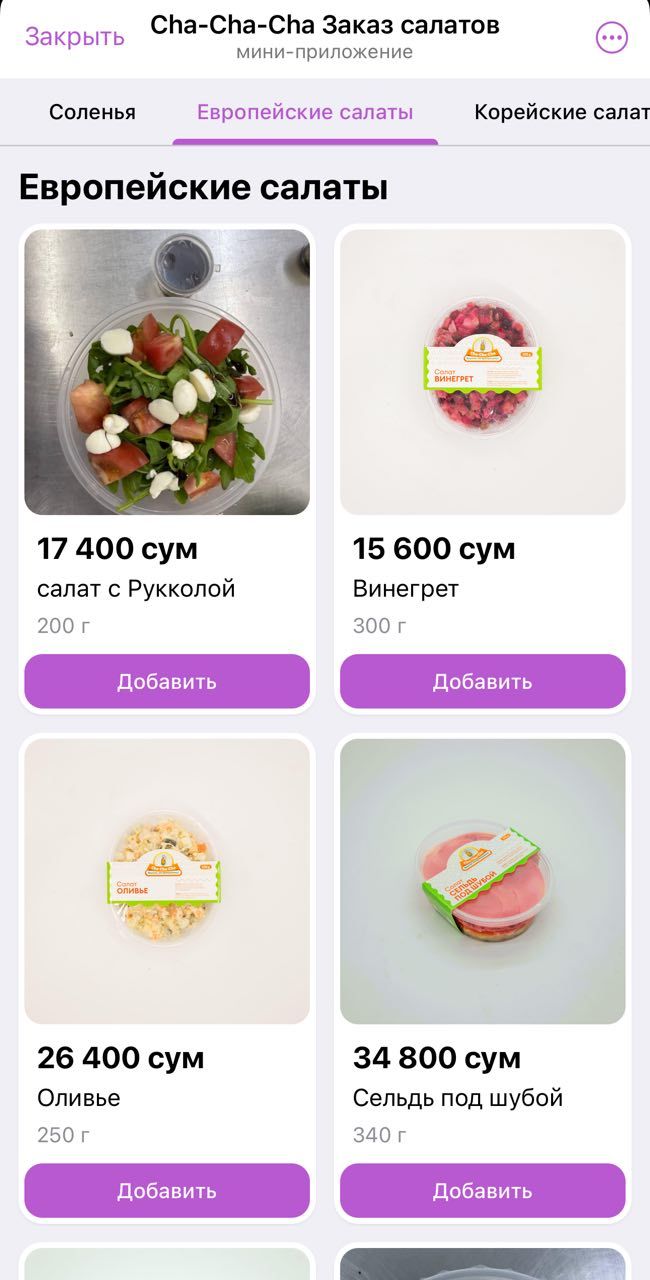Add Винегрет to the order
The image size is (650, 1280).
point(482,682)
